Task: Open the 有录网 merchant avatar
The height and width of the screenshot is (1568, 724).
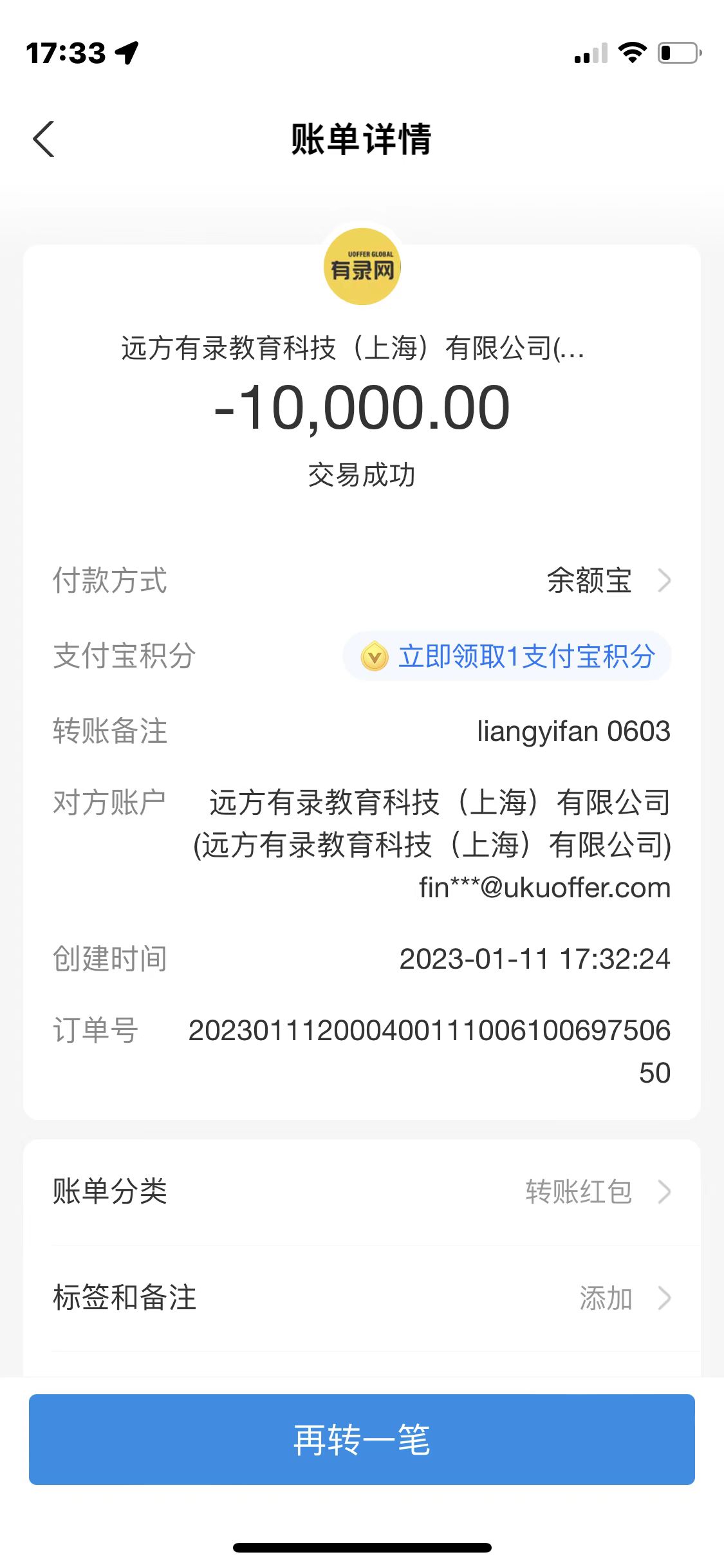Action: (x=362, y=266)
